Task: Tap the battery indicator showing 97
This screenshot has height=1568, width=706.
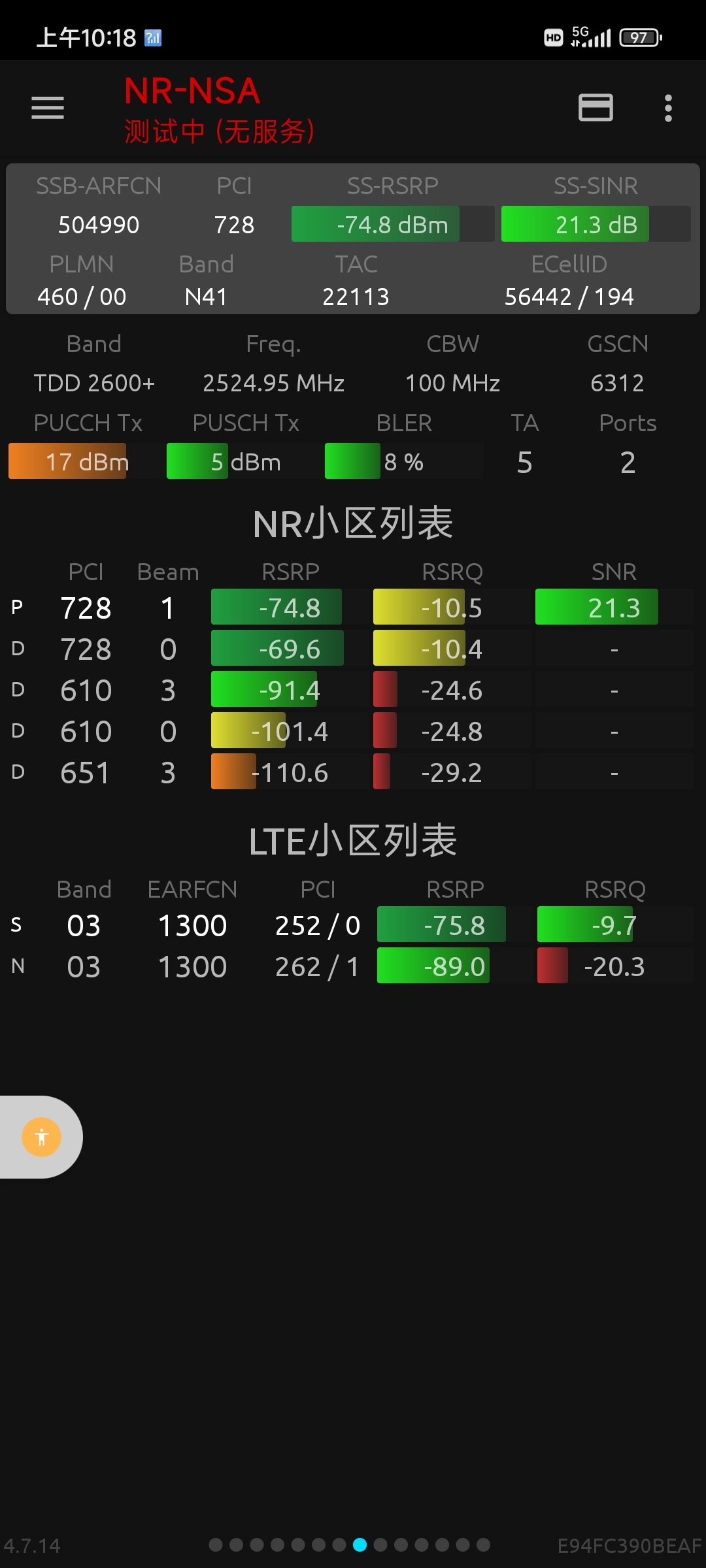Action: tap(639, 38)
